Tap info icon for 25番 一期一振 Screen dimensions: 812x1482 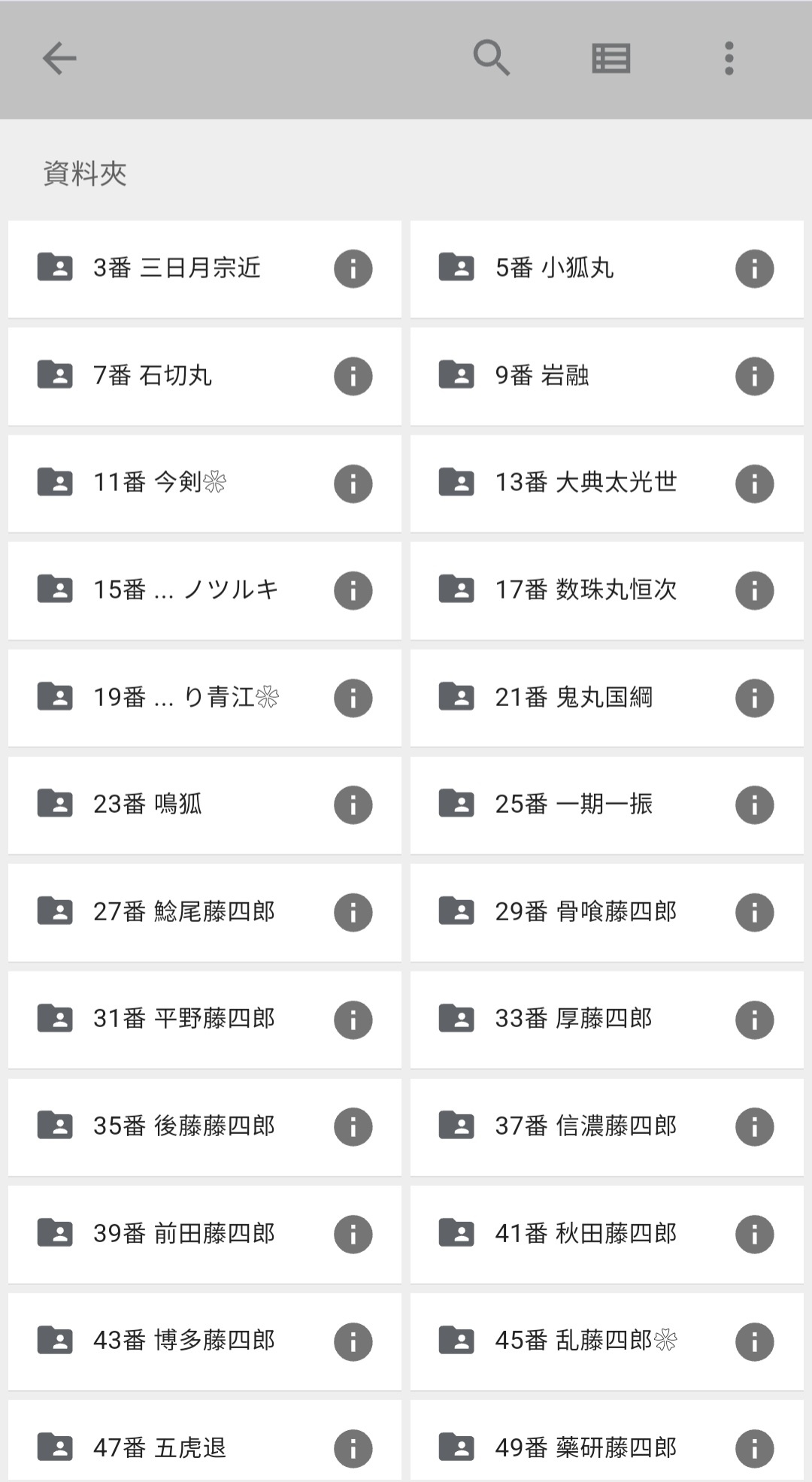[755, 805]
